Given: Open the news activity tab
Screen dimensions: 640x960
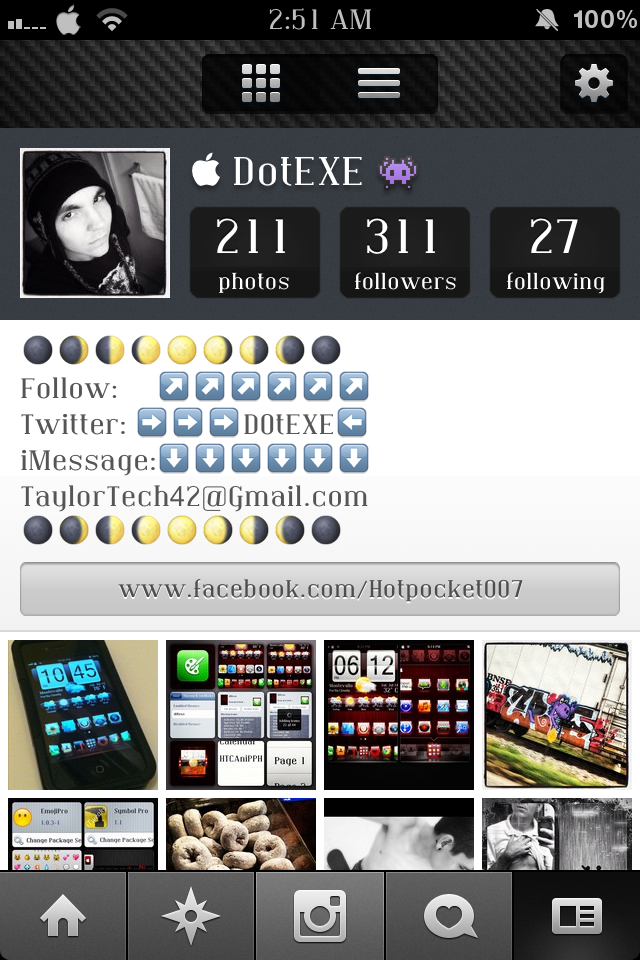Looking at the screenshot, I should click(x=449, y=916).
